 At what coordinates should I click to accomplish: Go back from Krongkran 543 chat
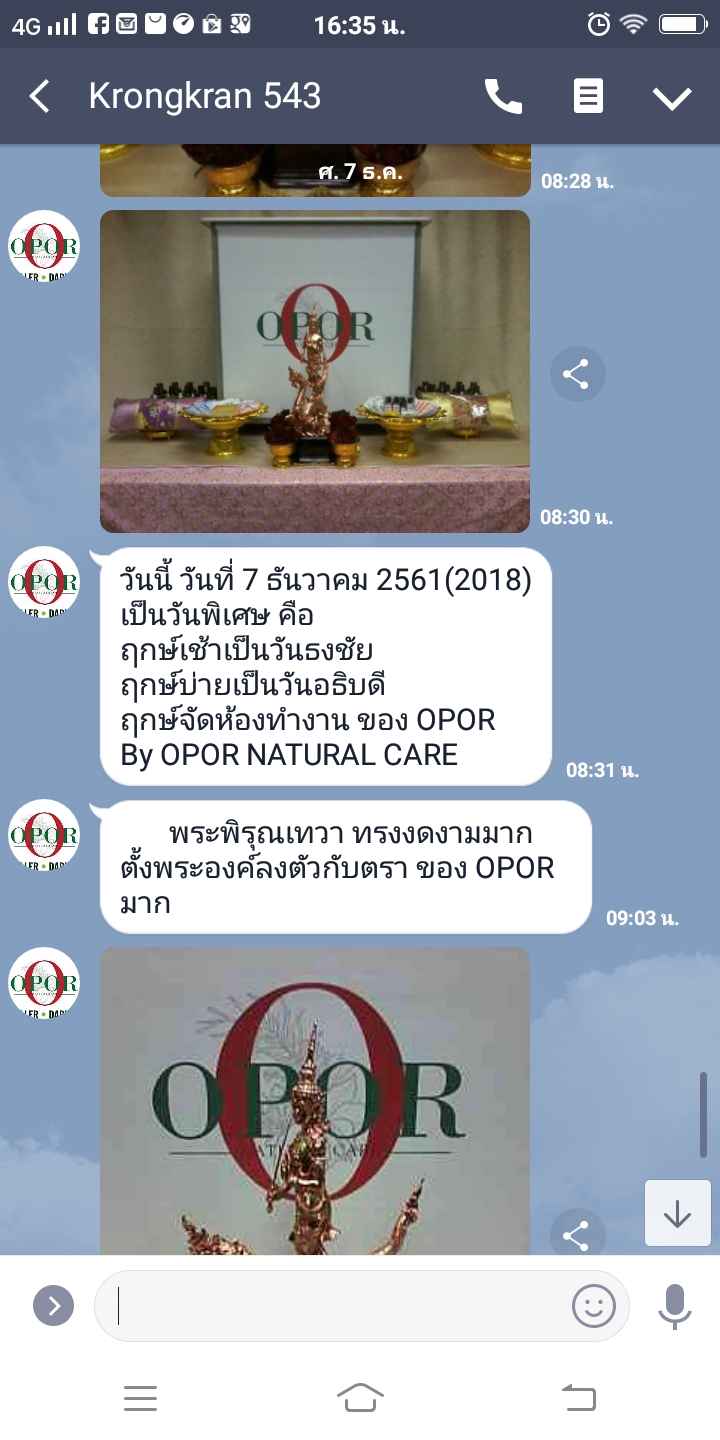point(40,97)
